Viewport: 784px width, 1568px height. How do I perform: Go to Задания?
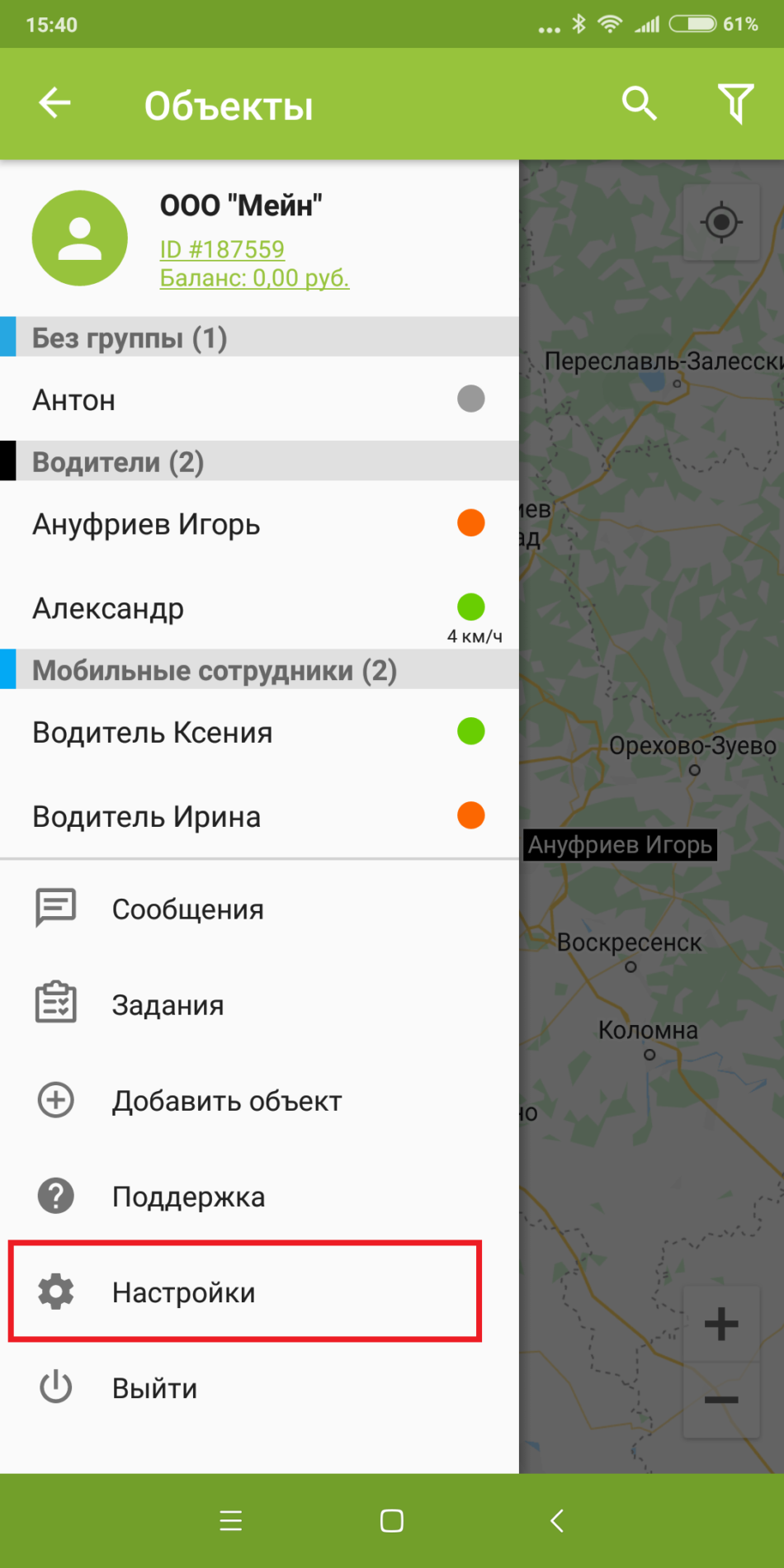pos(259,1004)
